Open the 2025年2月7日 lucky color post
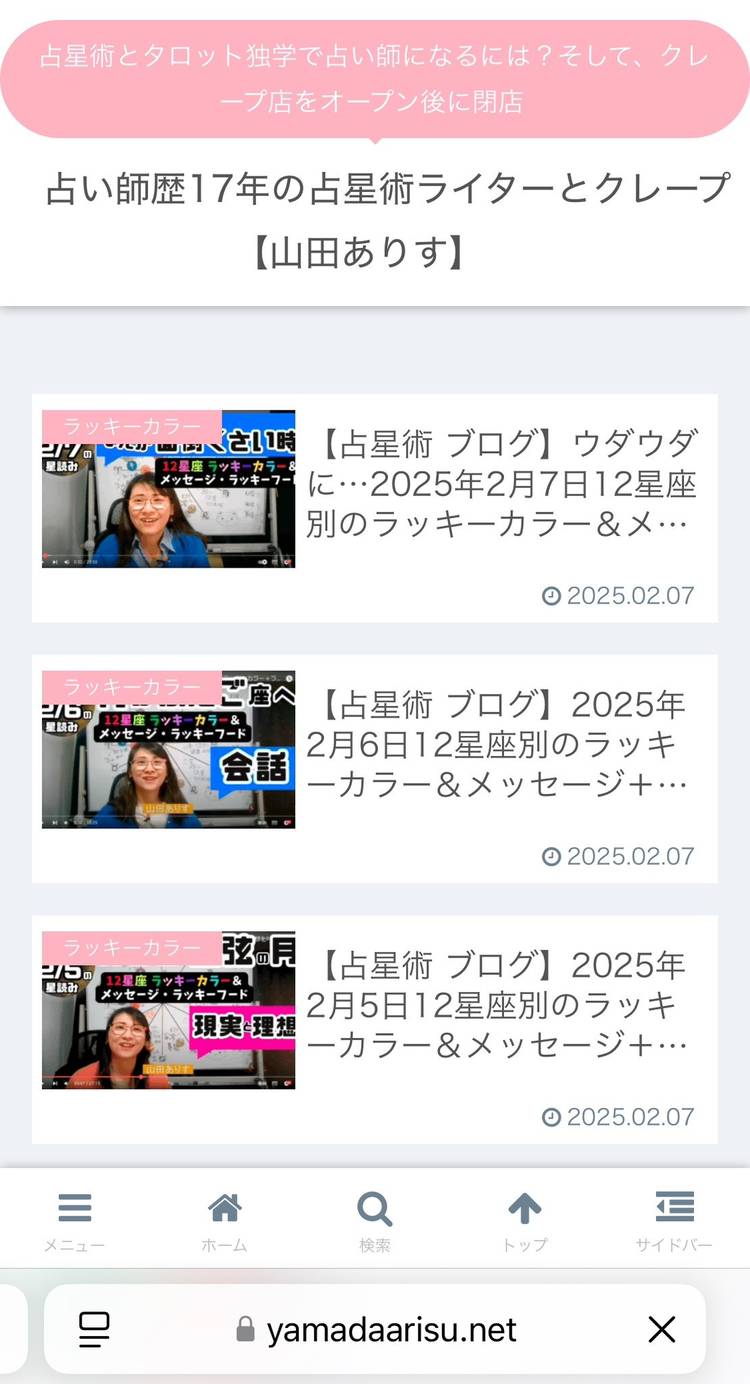The height and width of the screenshot is (1384, 750). (x=500, y=483)
